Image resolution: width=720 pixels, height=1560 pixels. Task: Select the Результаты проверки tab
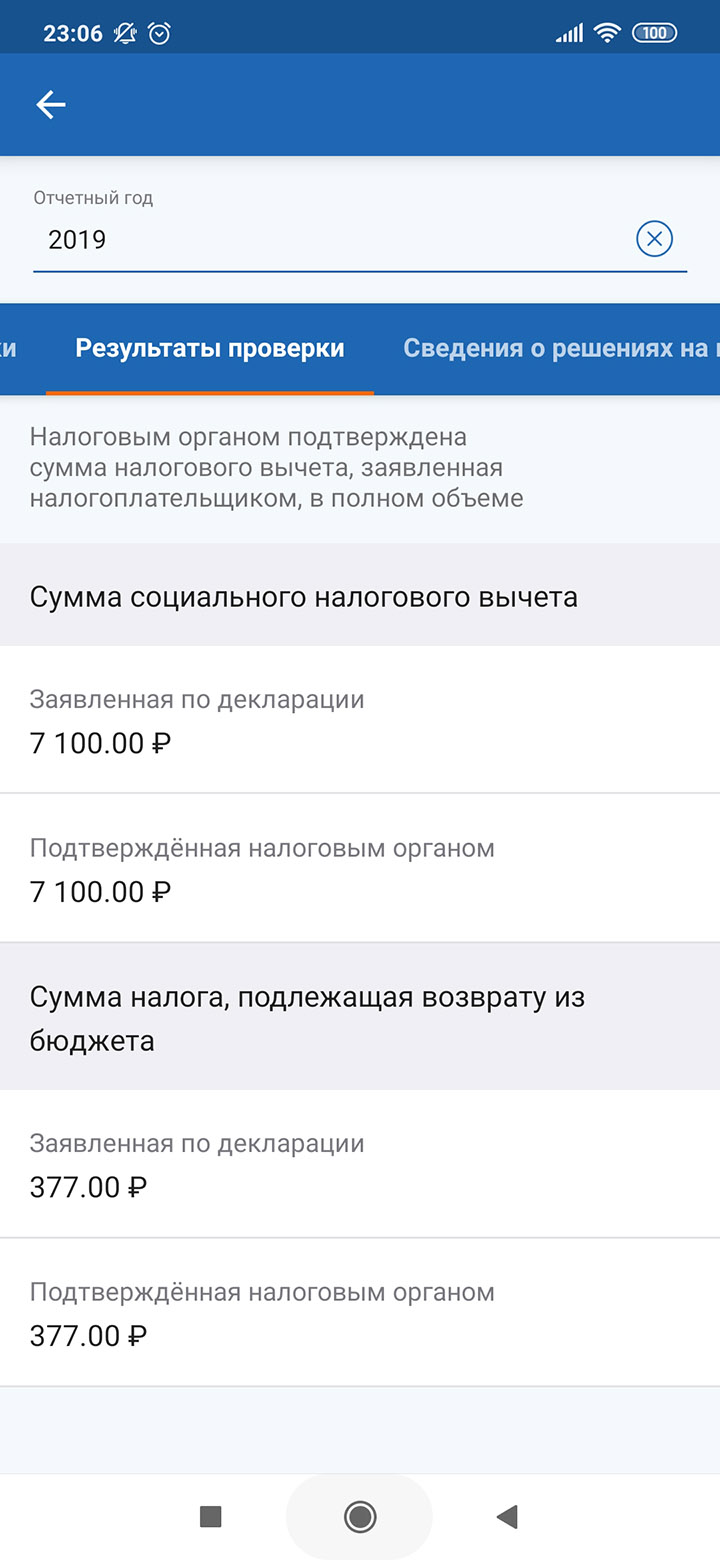210,348
